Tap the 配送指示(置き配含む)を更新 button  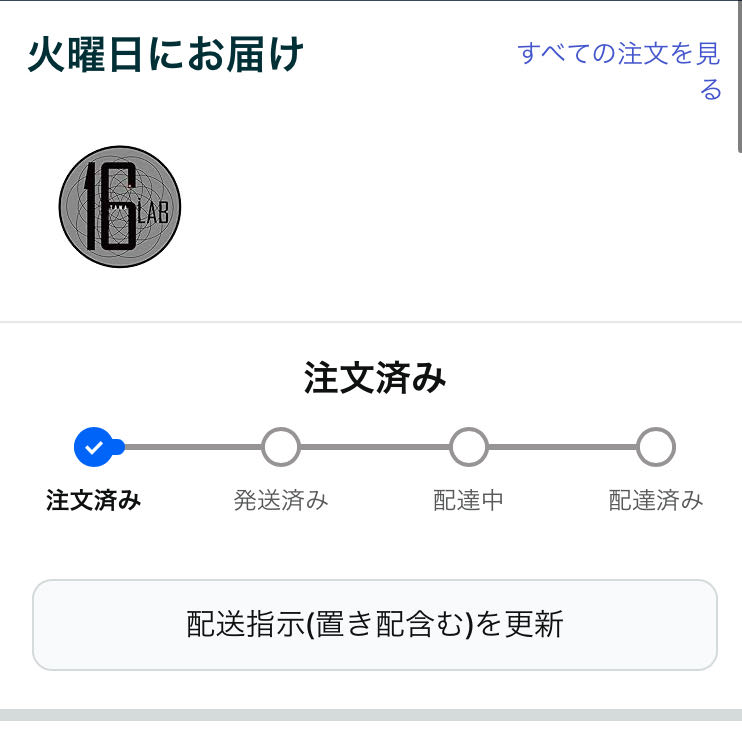(x=375, y=625)
